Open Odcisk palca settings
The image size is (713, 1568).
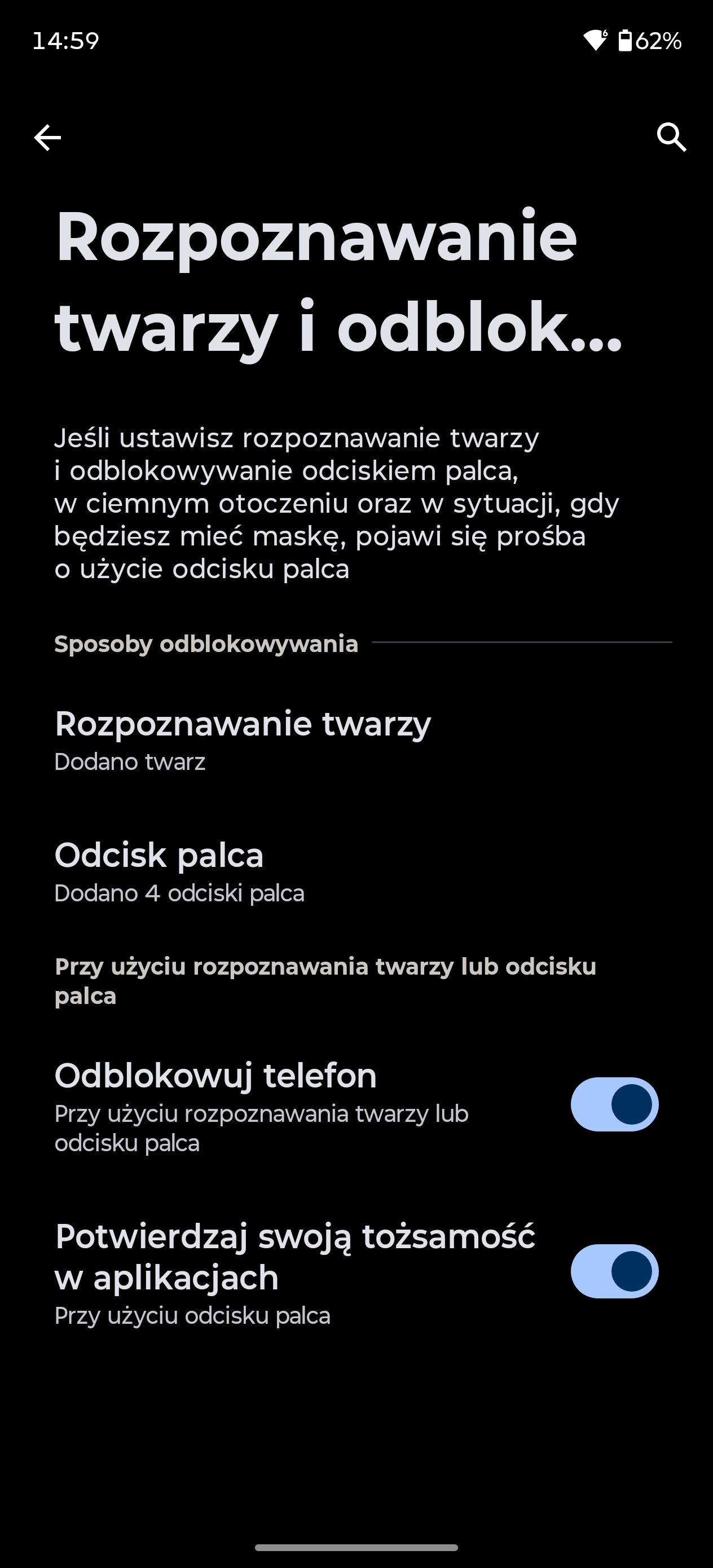click(179, 870)
